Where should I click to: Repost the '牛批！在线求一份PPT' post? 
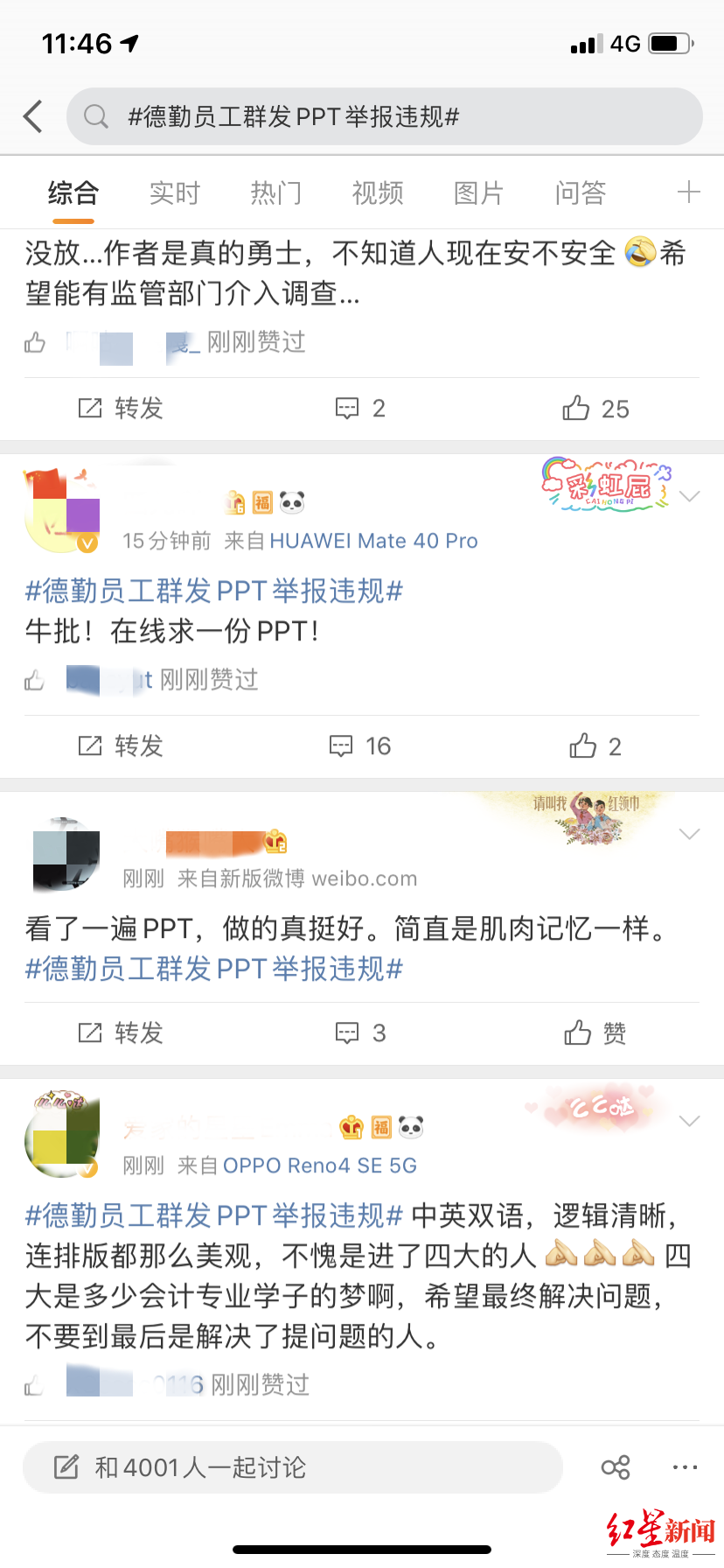point(121,746)
